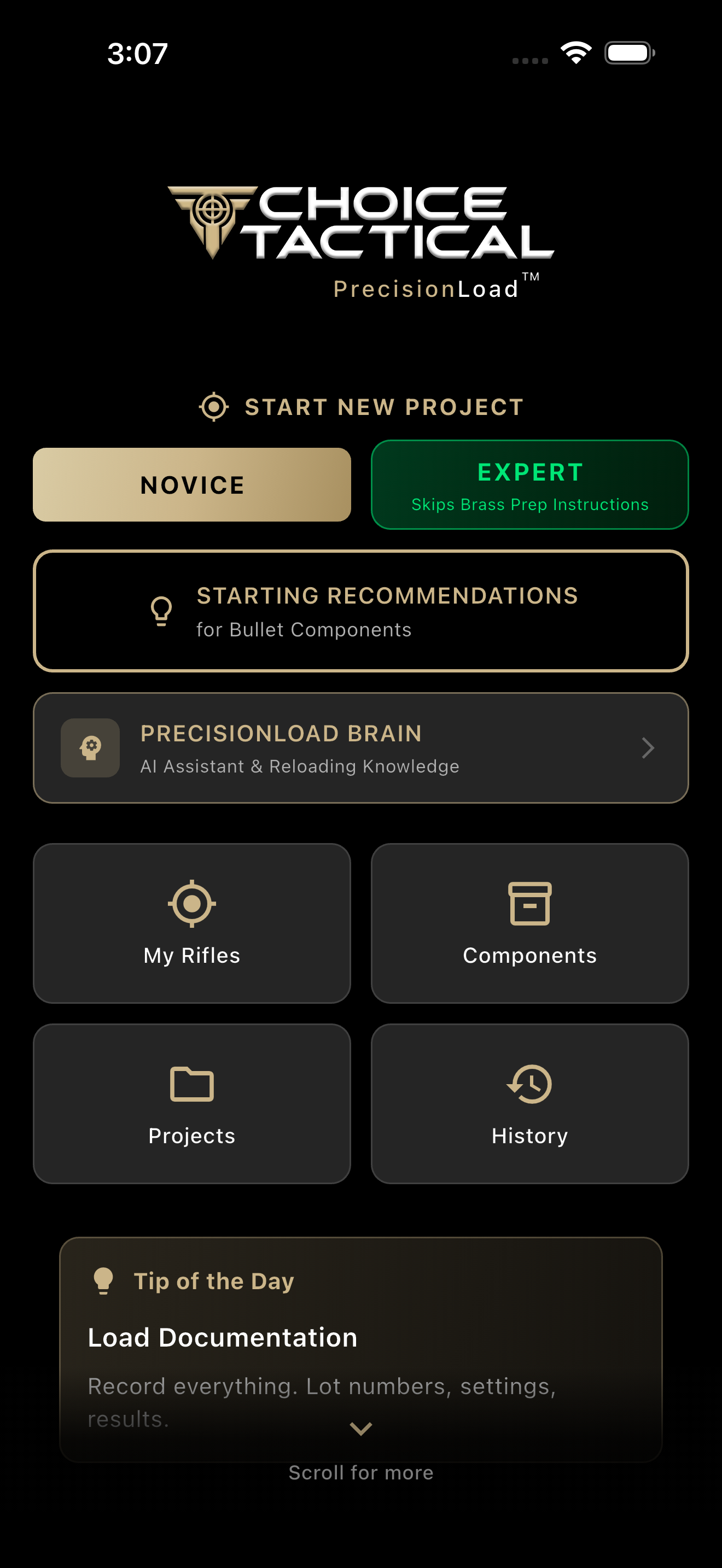Viewport: 722px width, 1568px height.
Task: Tap Start New Project
Action: point(361,406)
